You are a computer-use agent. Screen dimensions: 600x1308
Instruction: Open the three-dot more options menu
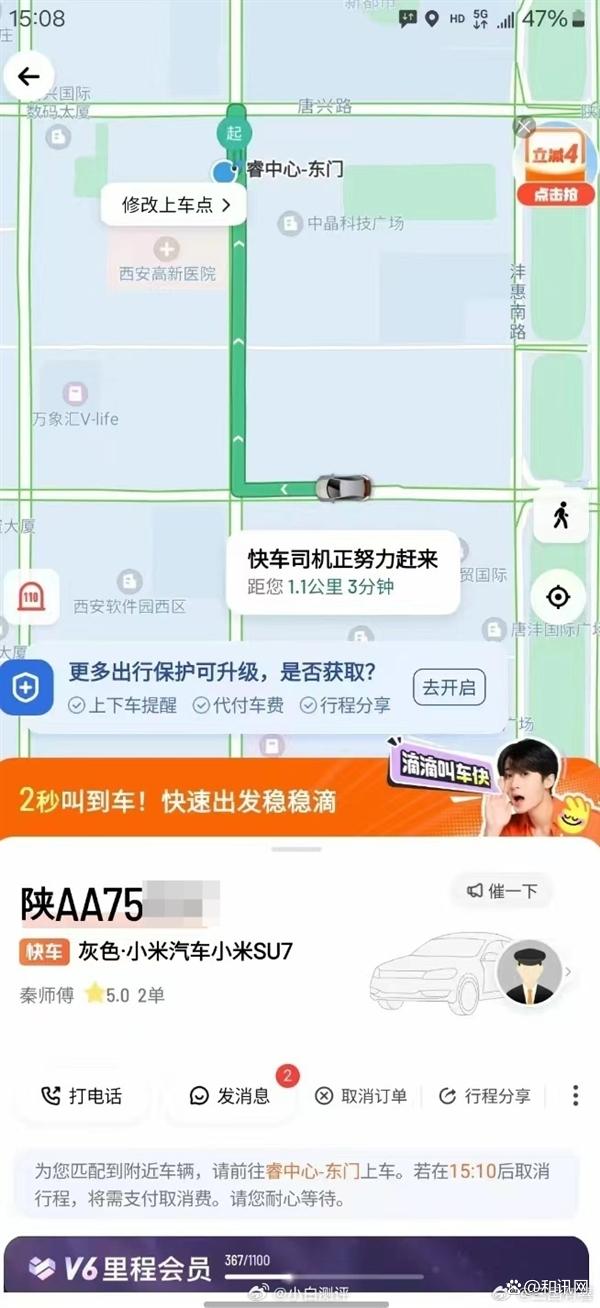tap(575, 1096)
